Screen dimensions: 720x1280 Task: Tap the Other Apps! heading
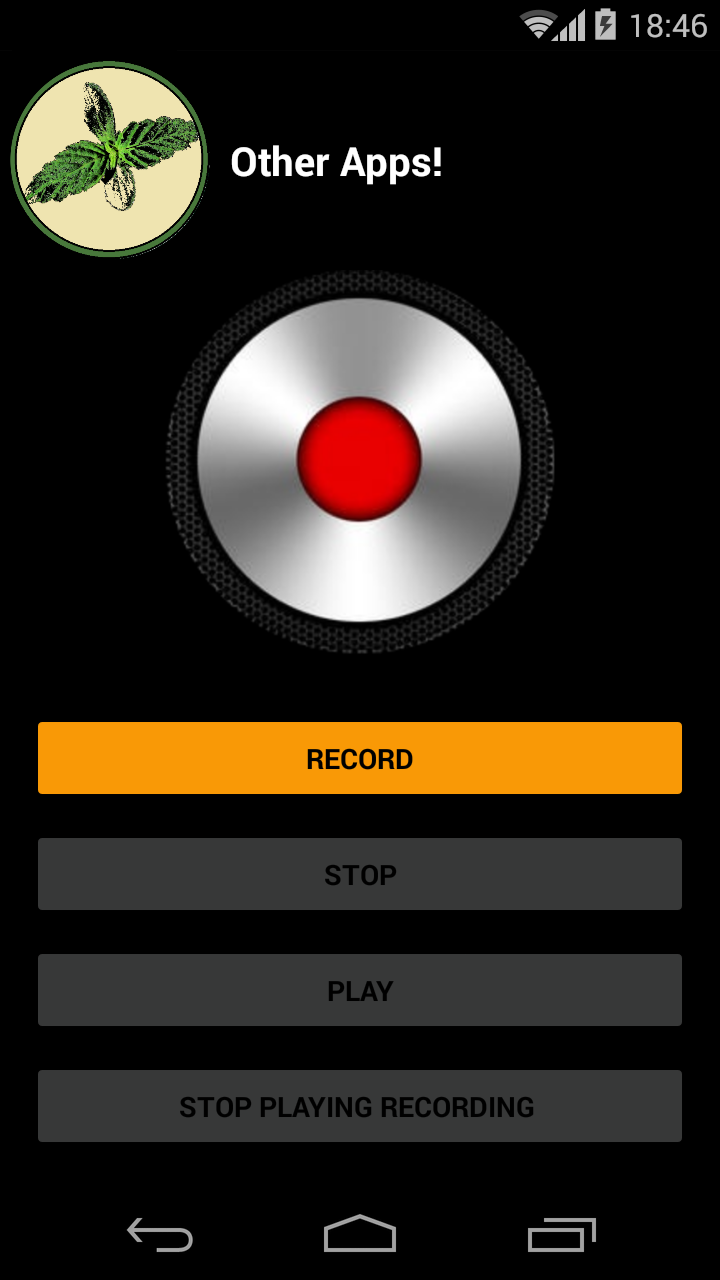(340, 163)
